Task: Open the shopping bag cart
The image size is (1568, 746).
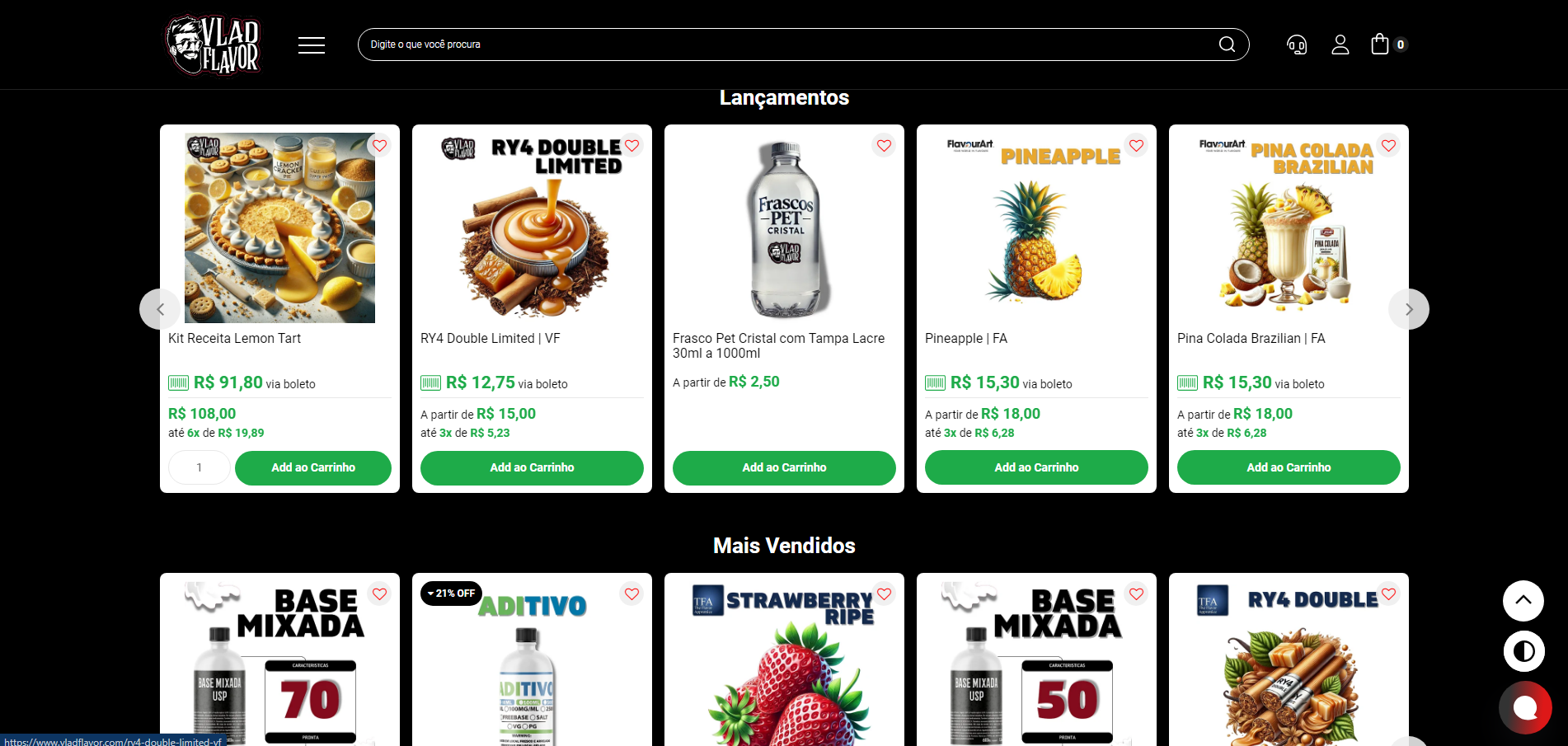Action: pyautogui.click(x=1381, y=45)
